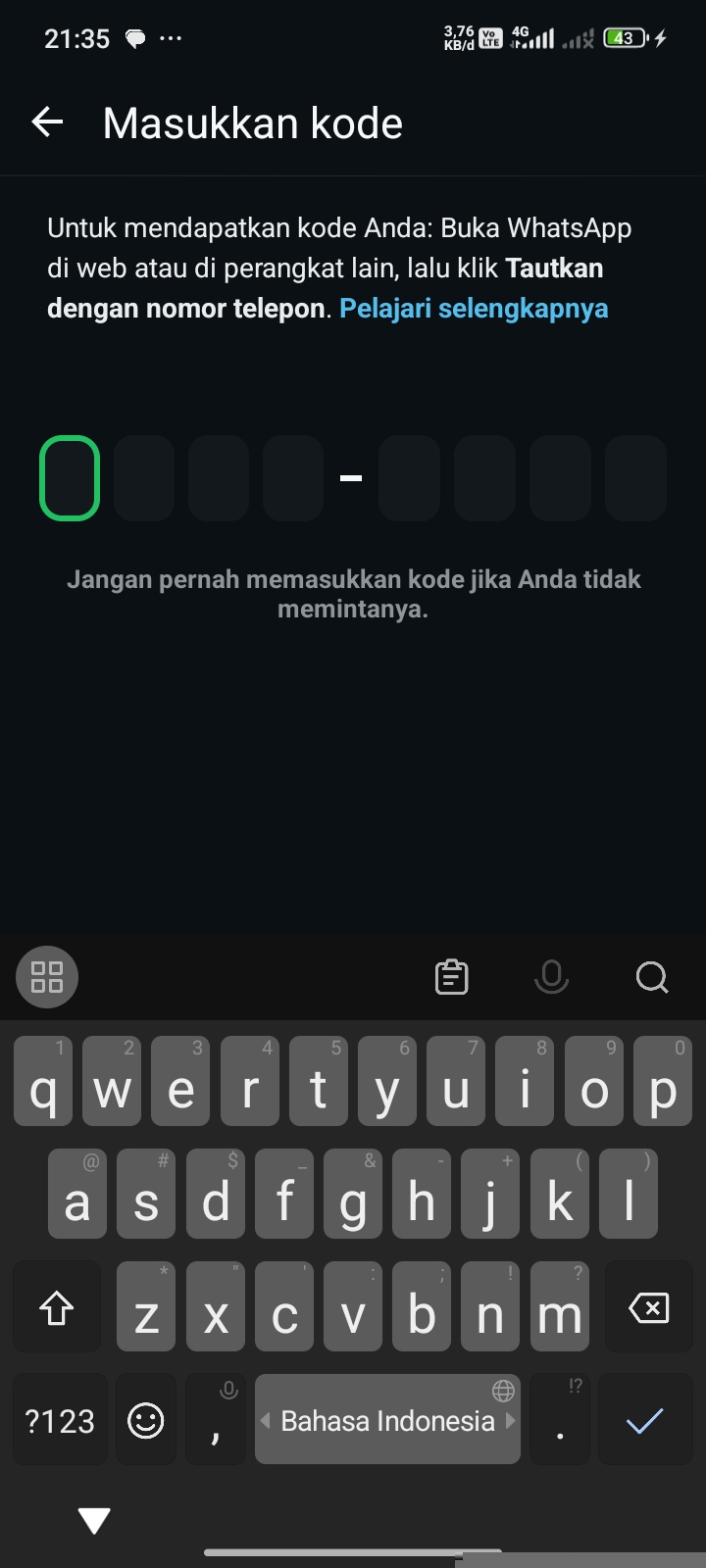Enable the shift key
This screenshot has width=706, height=1568.
coord(57,1308)
